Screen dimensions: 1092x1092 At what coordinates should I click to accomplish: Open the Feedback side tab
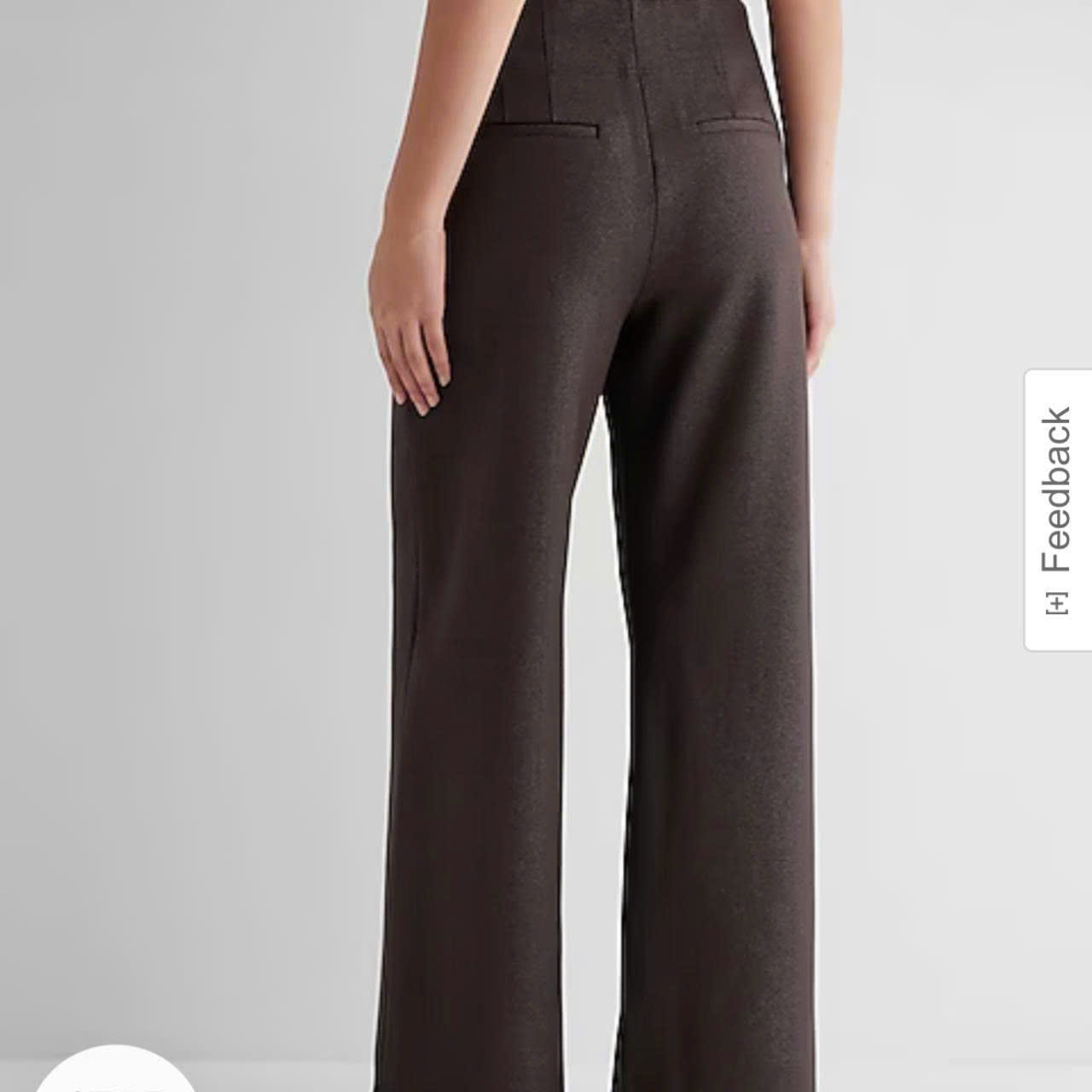pyautogui.click(x=1057, y=509)
